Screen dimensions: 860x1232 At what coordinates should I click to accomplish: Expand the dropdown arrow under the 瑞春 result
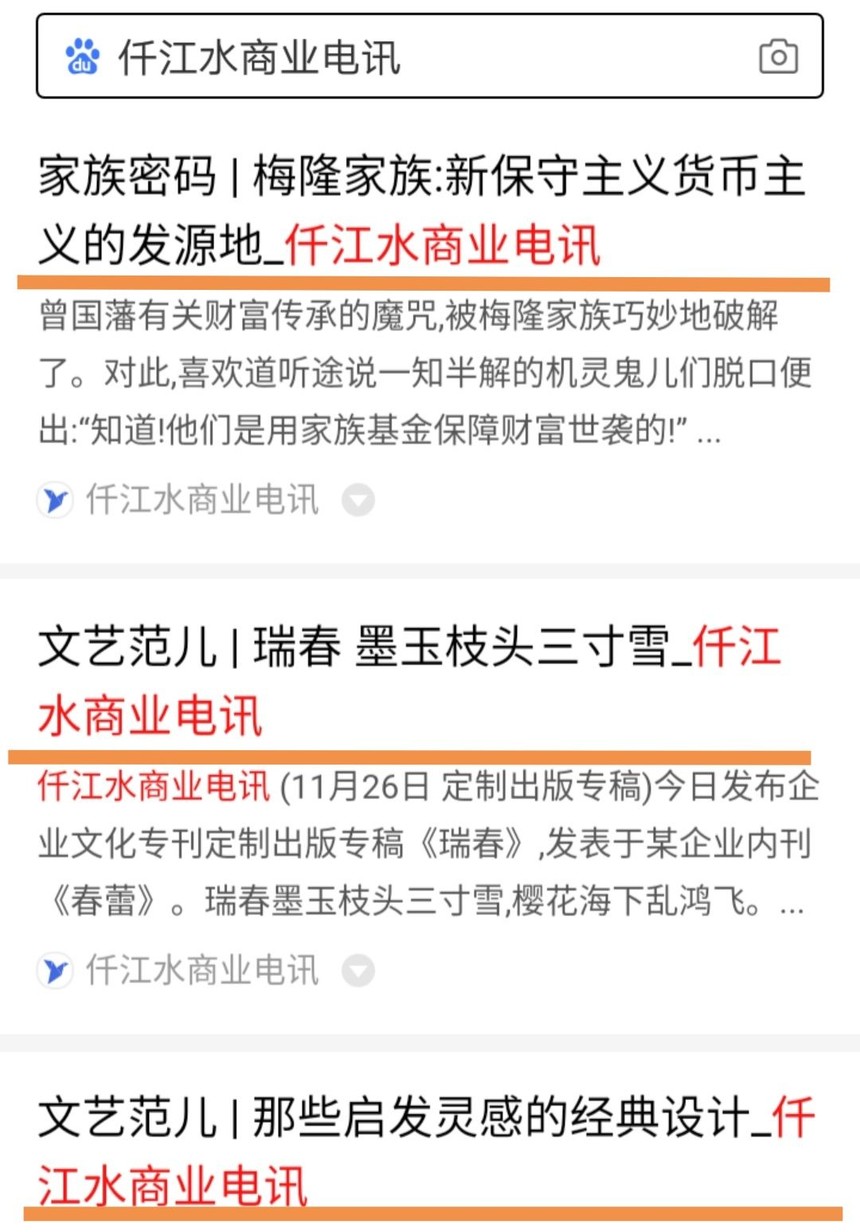(x=358, y=969)
